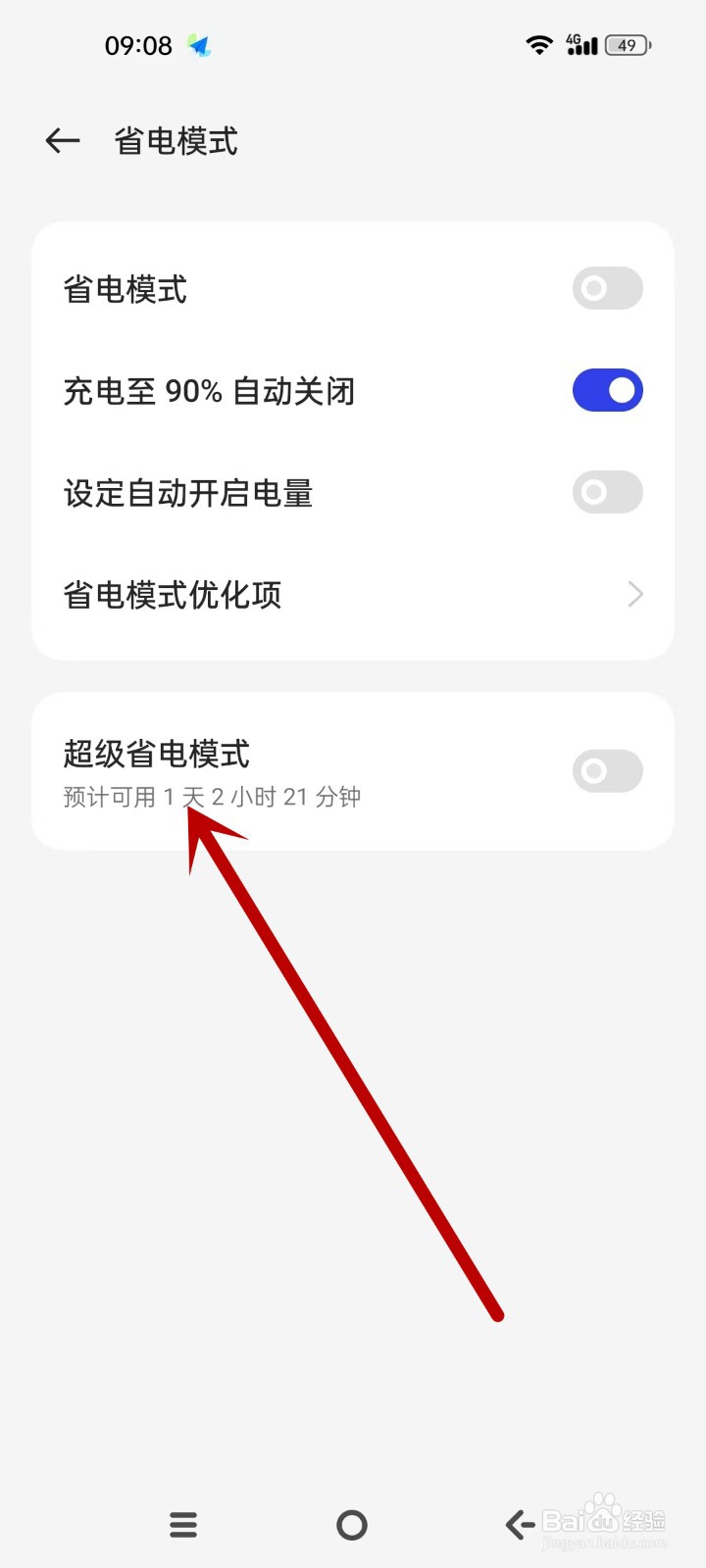The height and width of the screenshot is (1568, 706).
Task: Tap the back arrow beside 省电模式 title
Action: point(62,140)
